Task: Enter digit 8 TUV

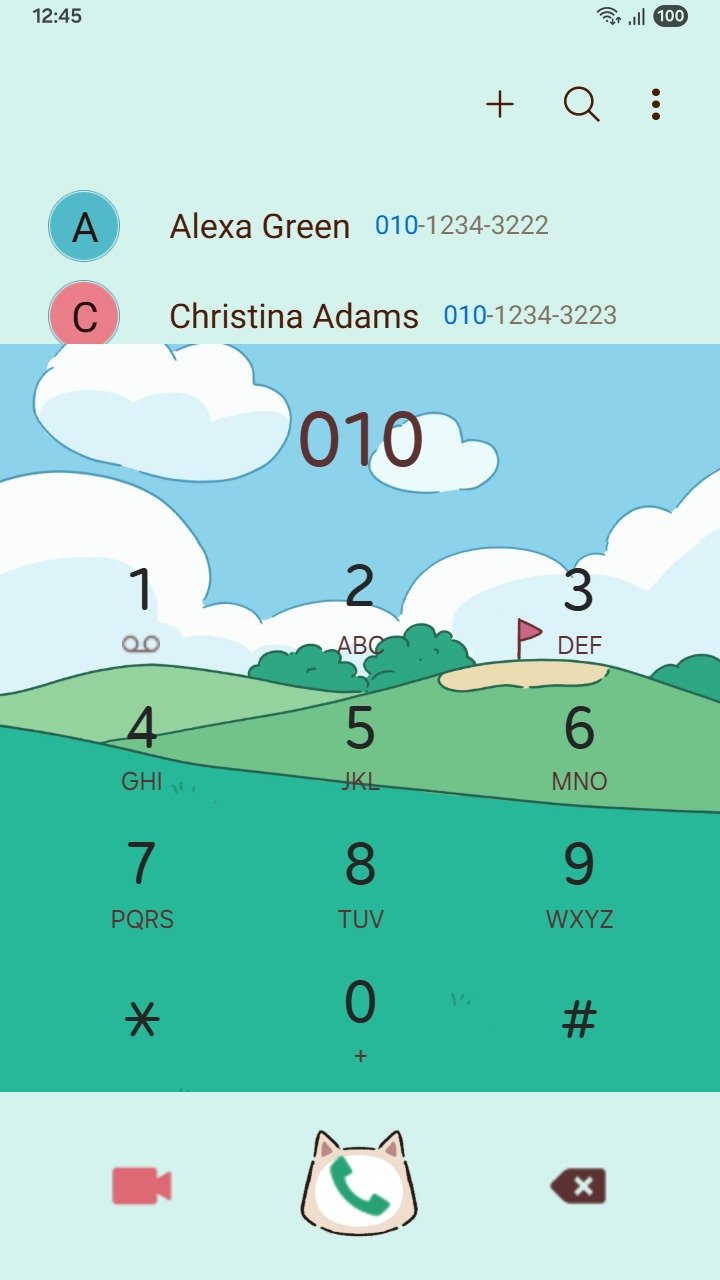Action: (360, 882)
